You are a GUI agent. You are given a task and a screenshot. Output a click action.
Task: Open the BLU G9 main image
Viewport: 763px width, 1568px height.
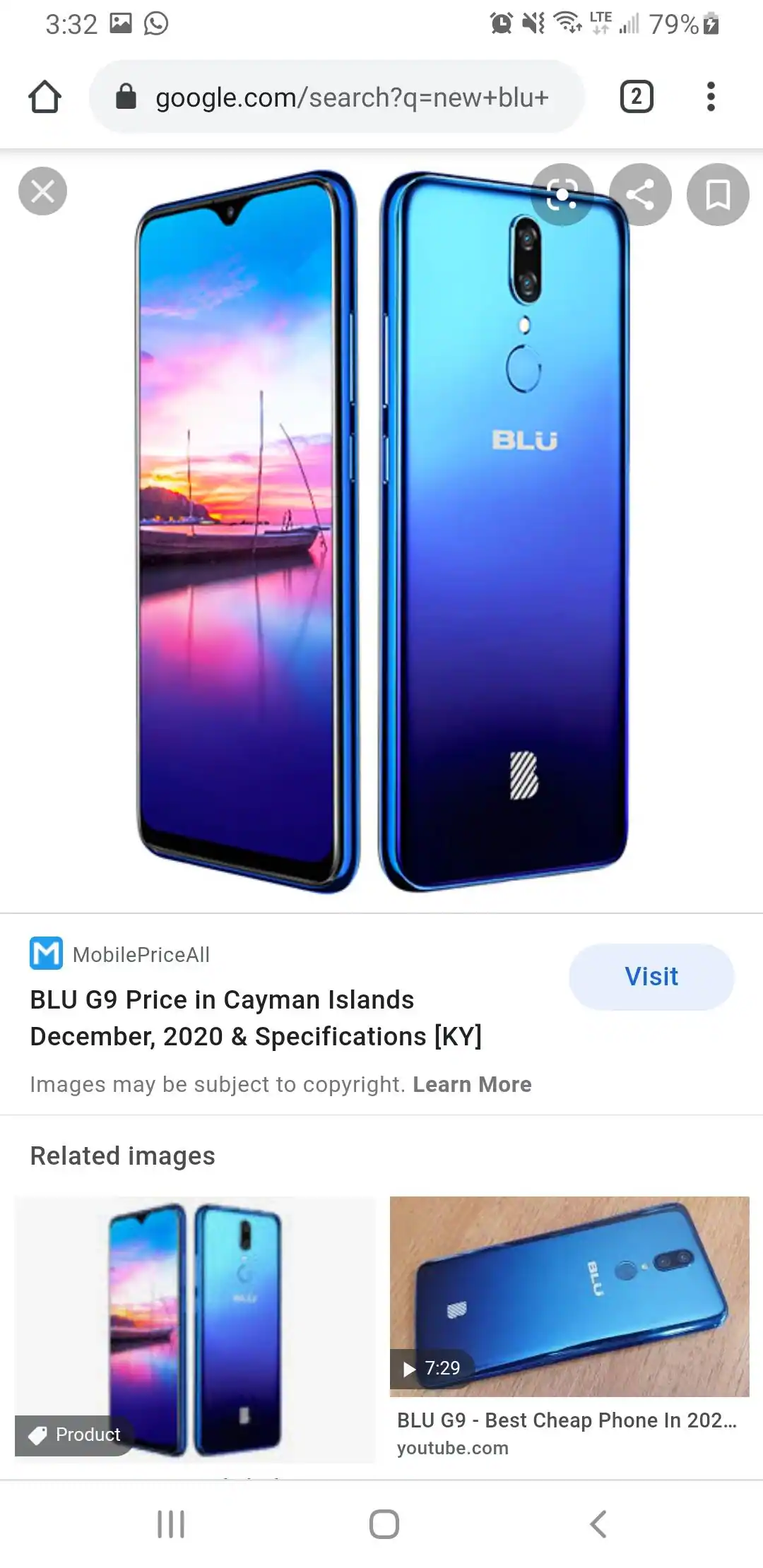pyautogui.click(x=381, y=530)
